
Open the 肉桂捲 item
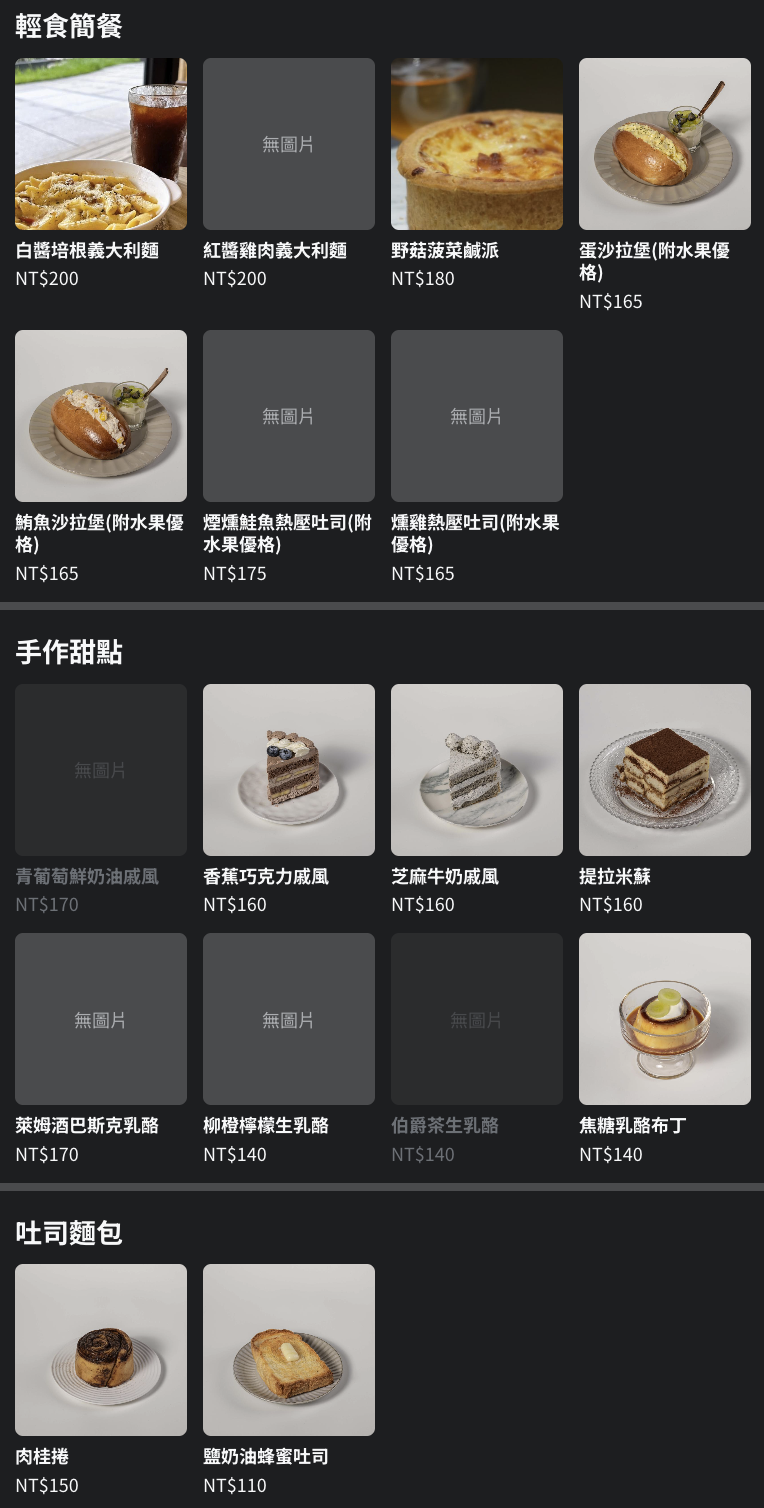(101, 1350)
